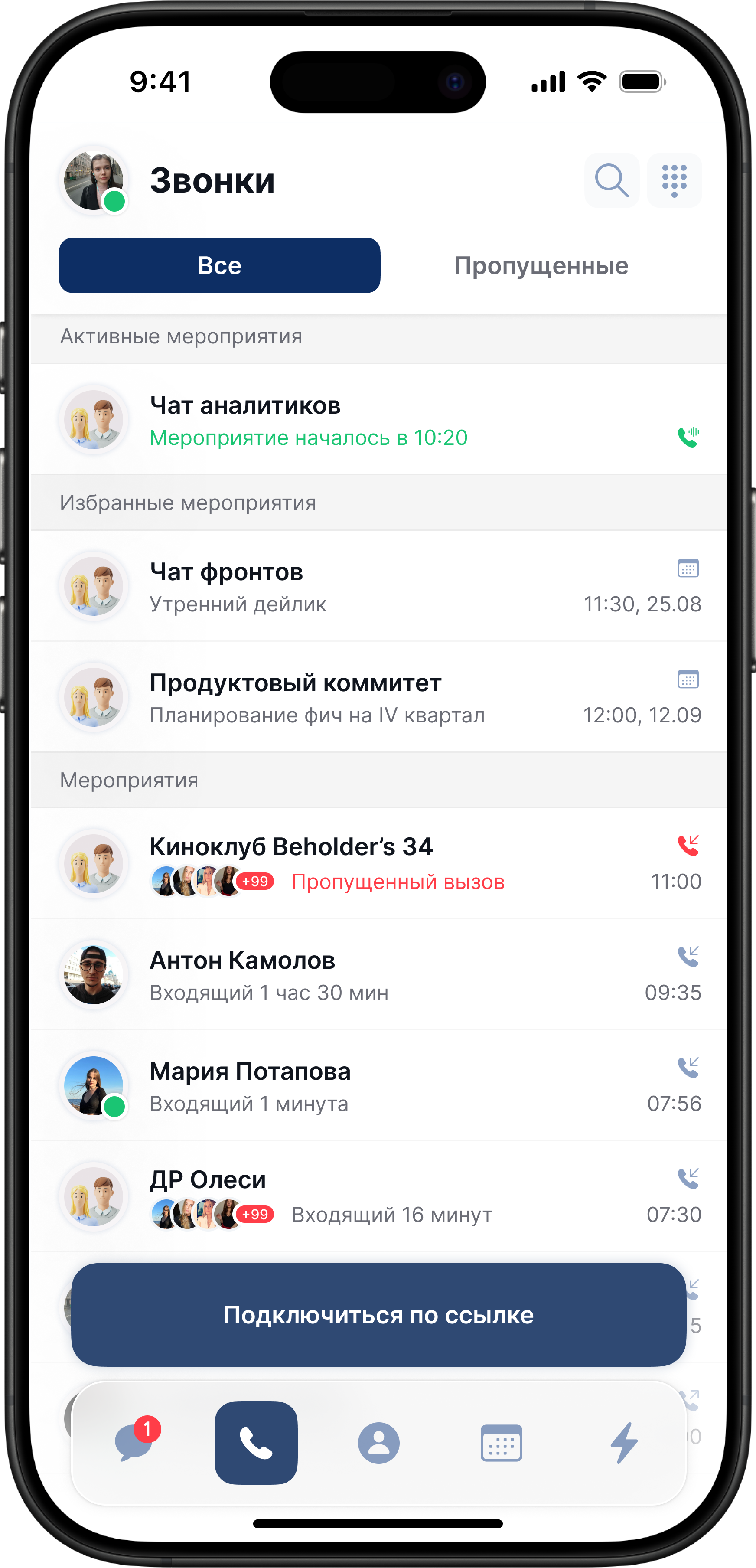Open the active event Чат аналитиков

[378, 420]
